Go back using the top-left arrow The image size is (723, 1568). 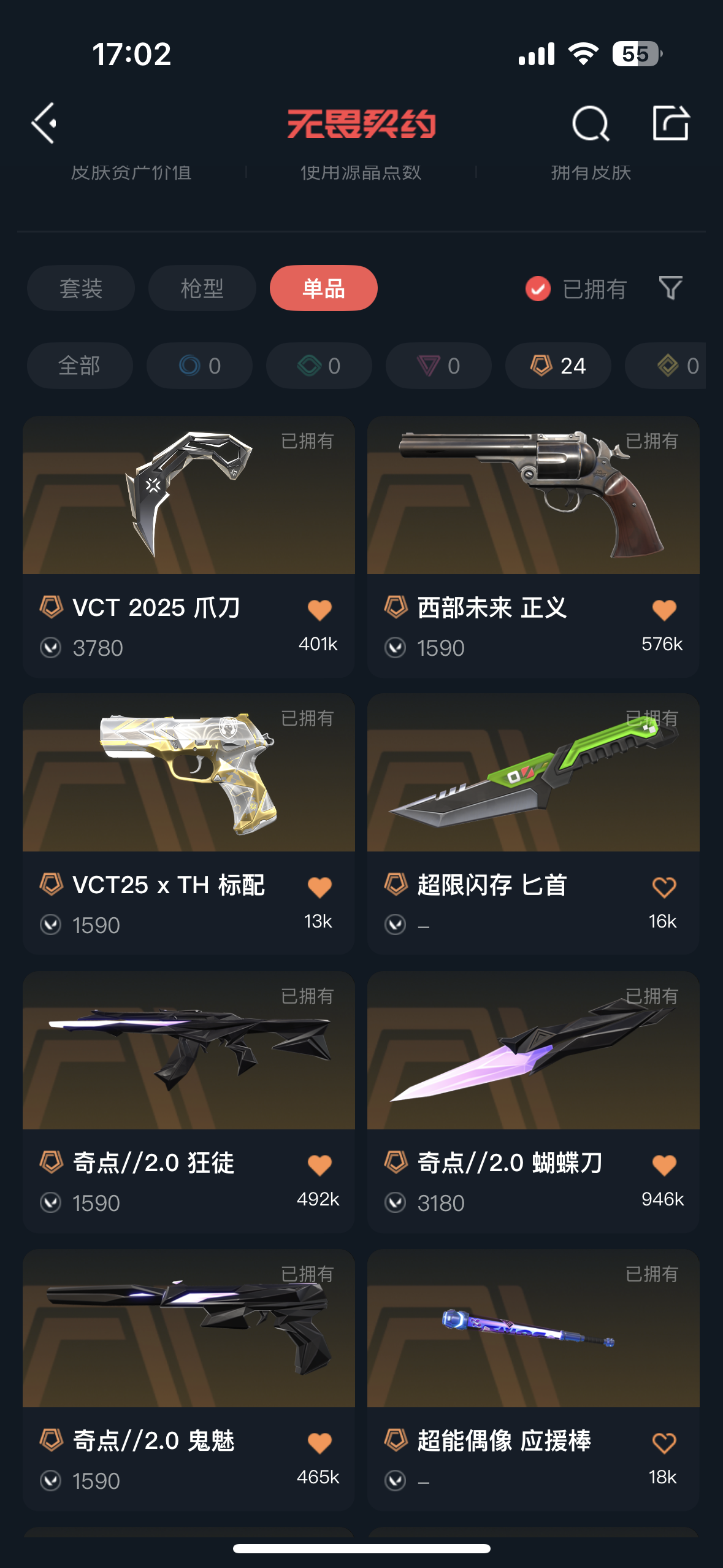[x=44, y=123]
